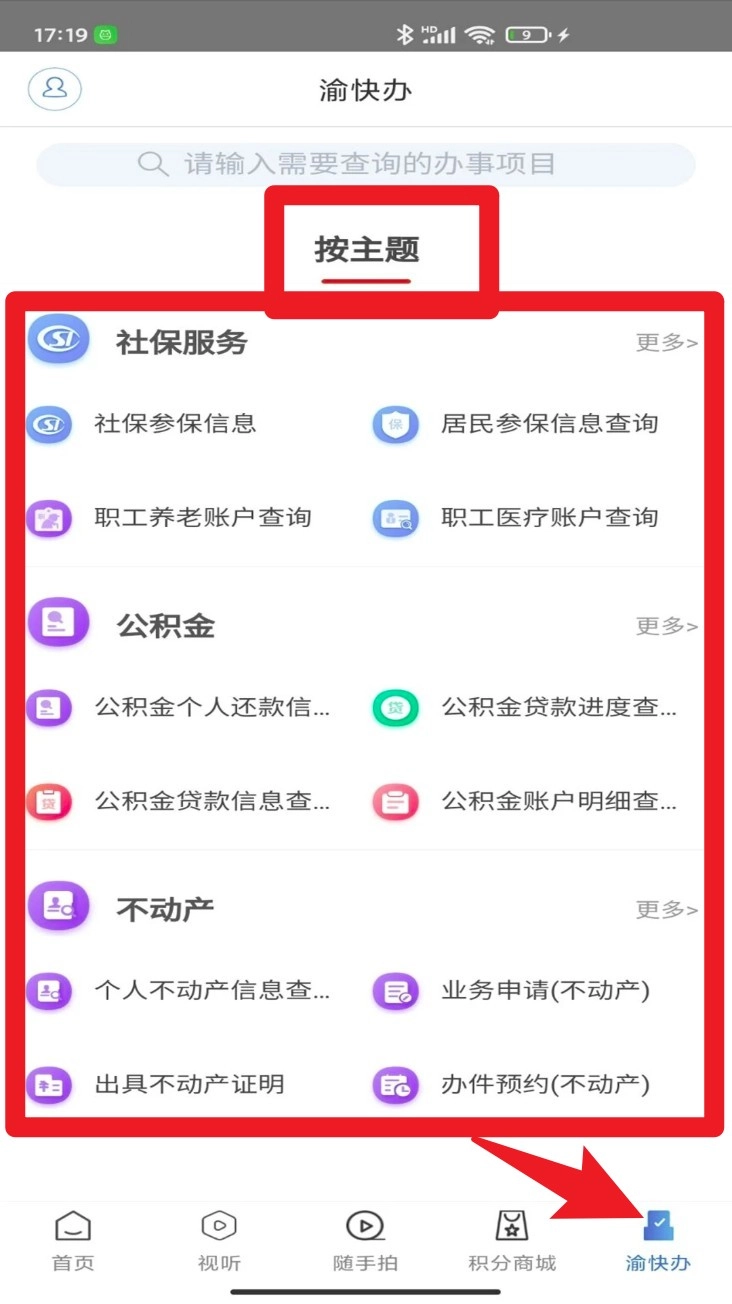This screenshot has width=732, height=1304.
Task: Open 办件预约(不动产)
Action: [x=545, y=1084]
